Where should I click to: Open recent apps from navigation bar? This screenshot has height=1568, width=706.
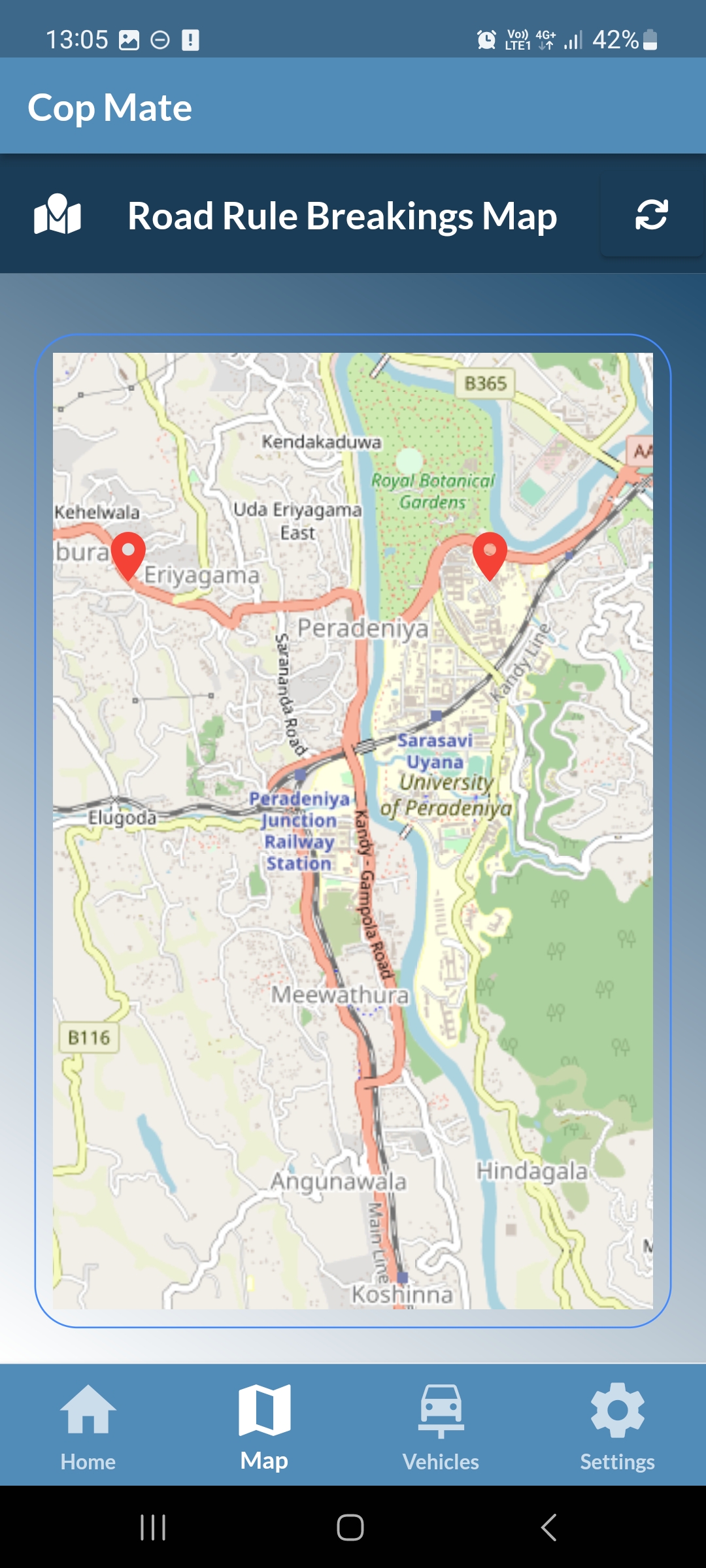(x=153, y=1527)
